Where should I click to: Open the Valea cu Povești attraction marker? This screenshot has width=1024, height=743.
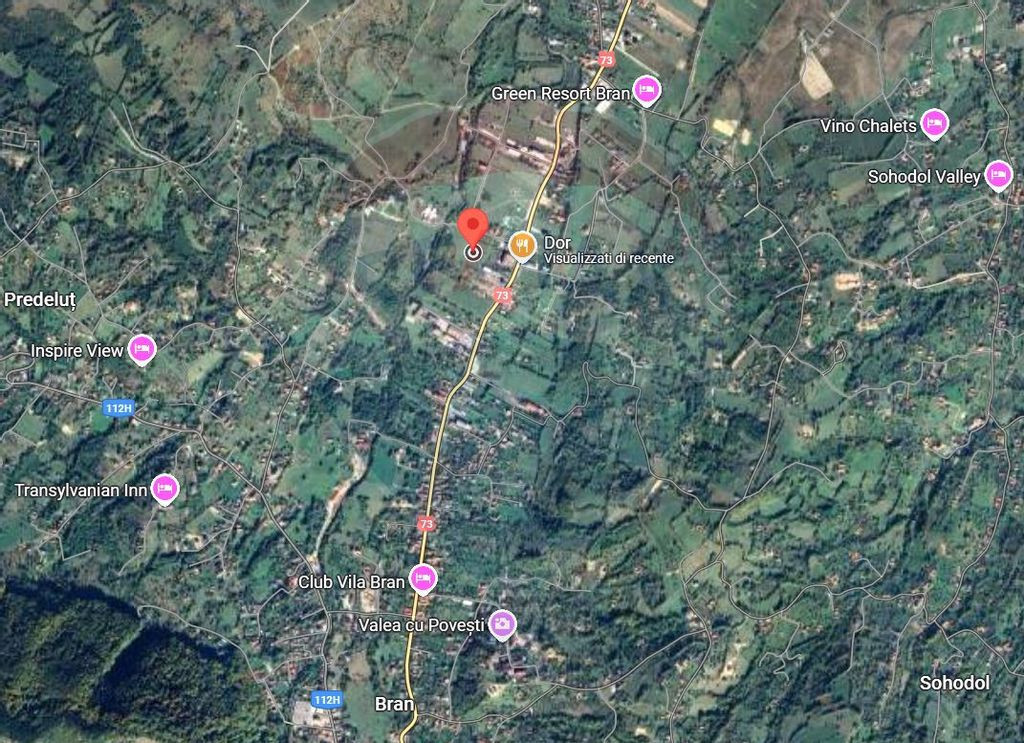click(x=502, y=624)
